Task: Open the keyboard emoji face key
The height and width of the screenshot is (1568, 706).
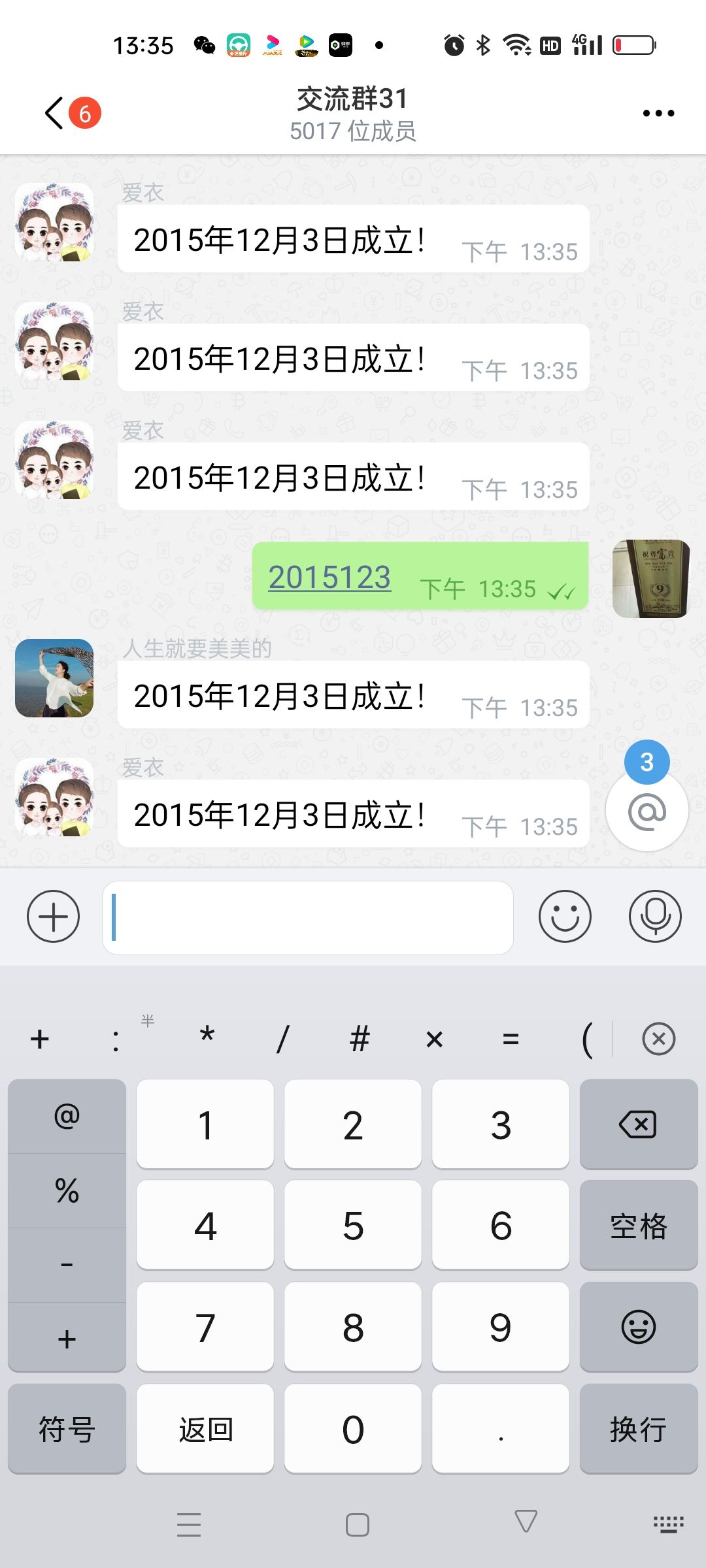Action: pyautogui.click(x=638, y=1327)
